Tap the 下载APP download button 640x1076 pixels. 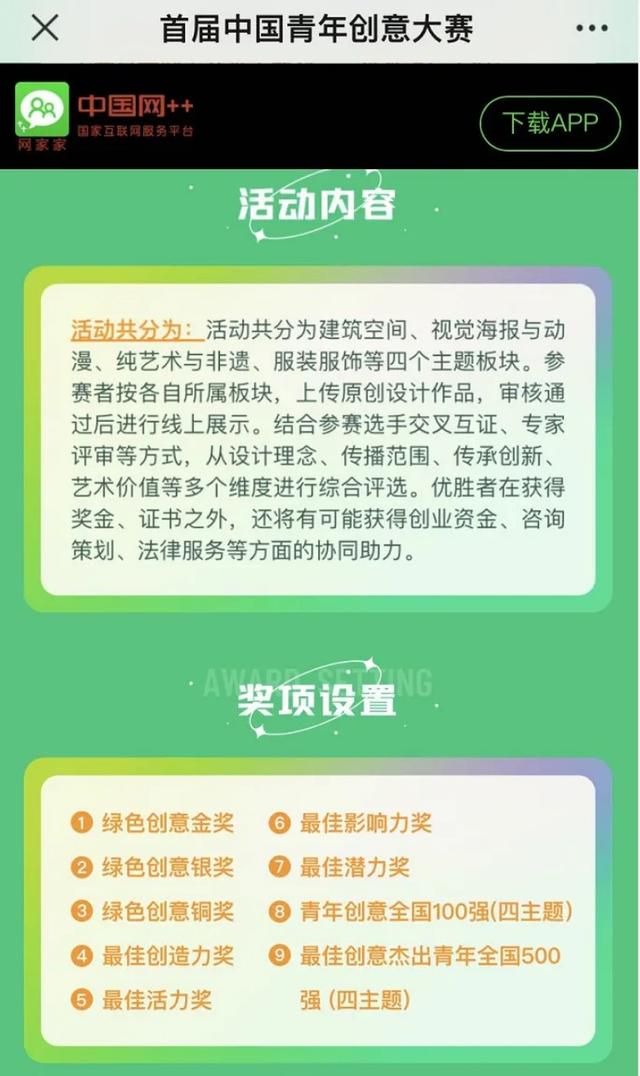point(550,124)
